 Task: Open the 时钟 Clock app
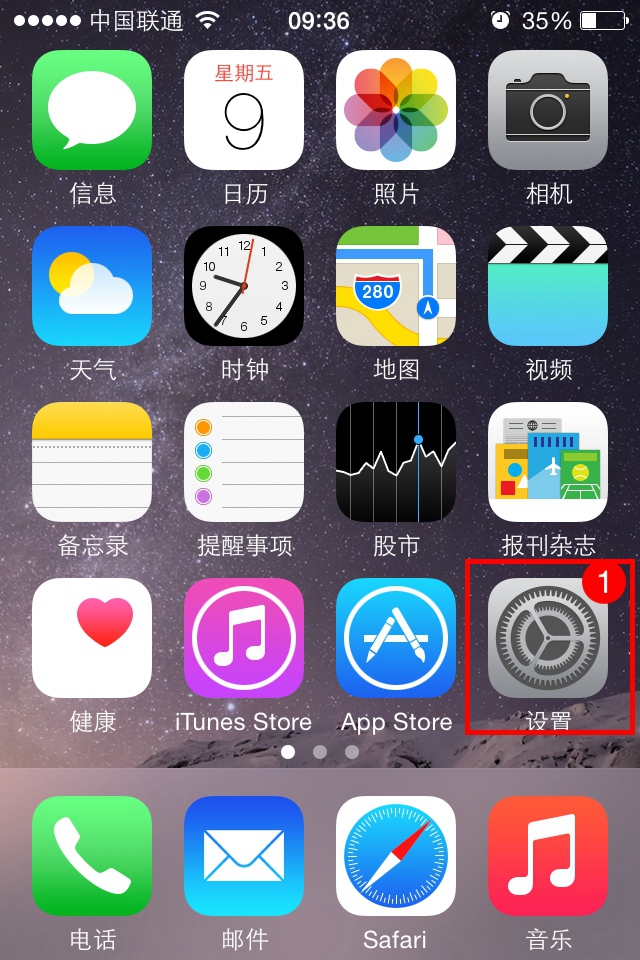pyautogui.click(x=244, y=286)
